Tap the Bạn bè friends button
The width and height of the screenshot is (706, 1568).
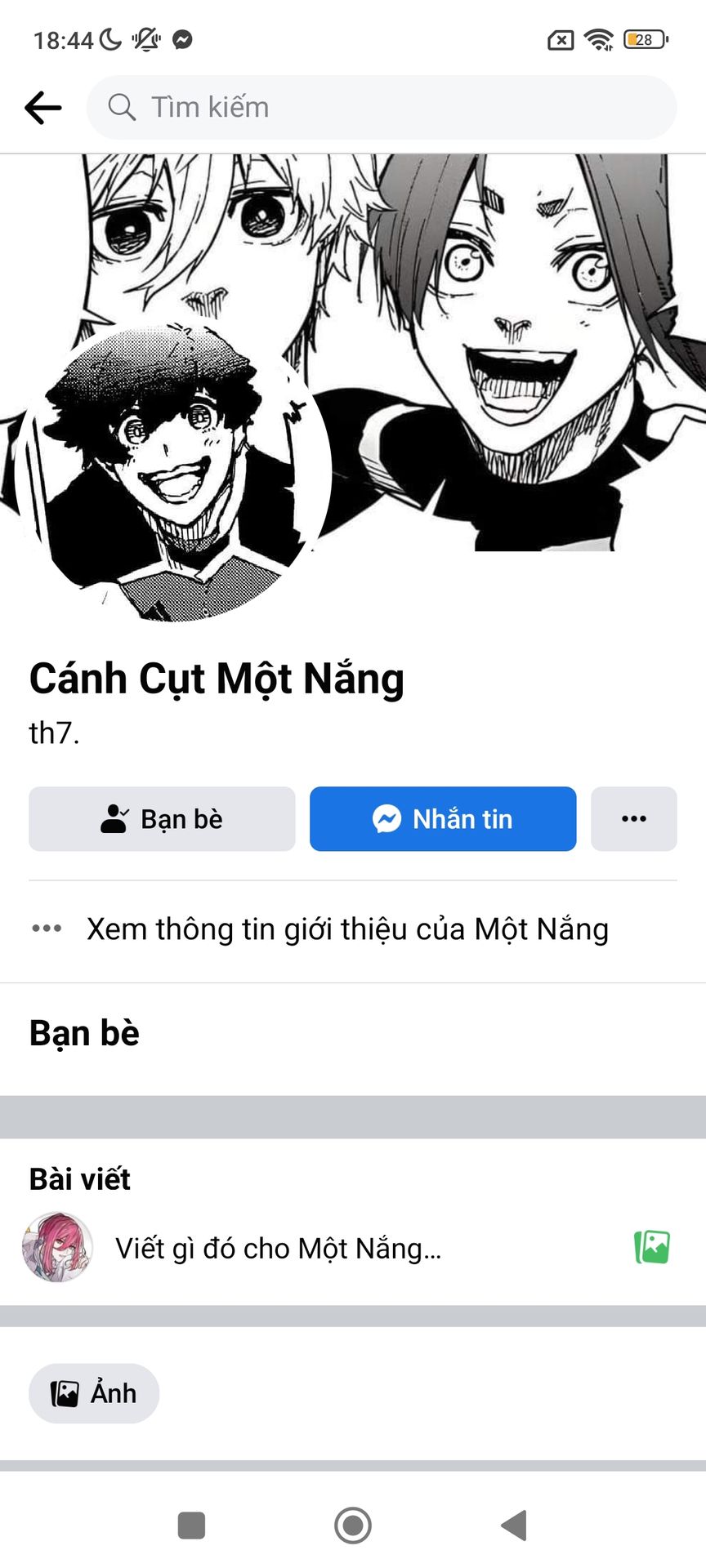(162, 819)
